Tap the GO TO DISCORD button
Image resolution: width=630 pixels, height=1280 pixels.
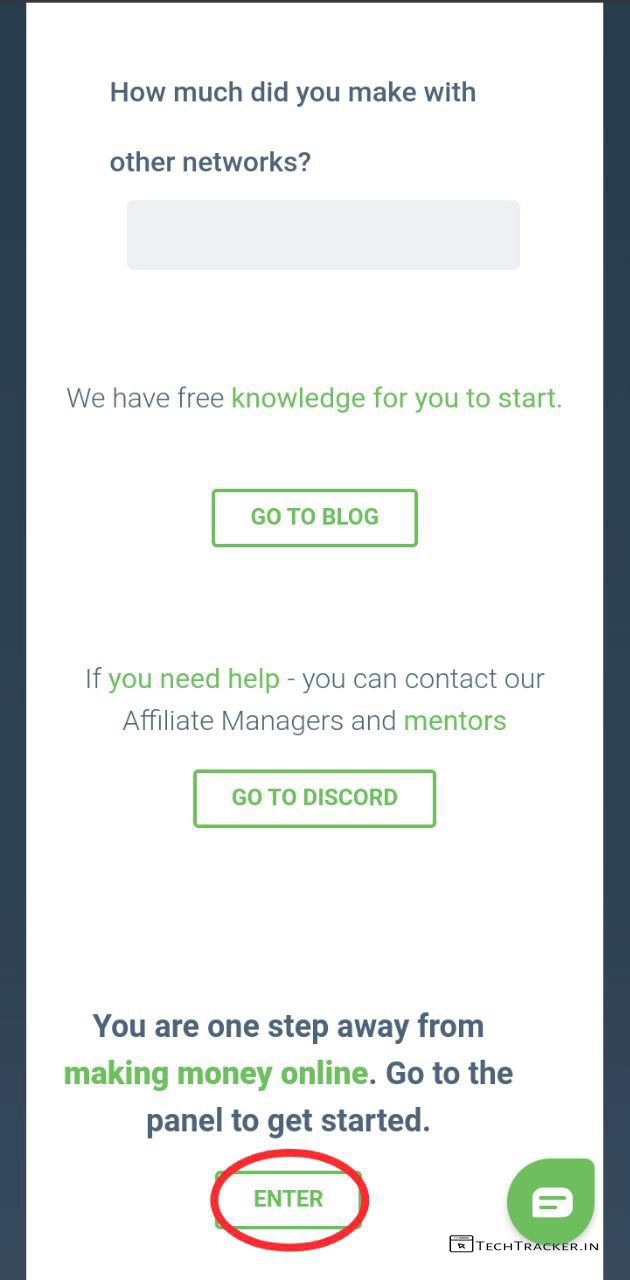(314, 798)
